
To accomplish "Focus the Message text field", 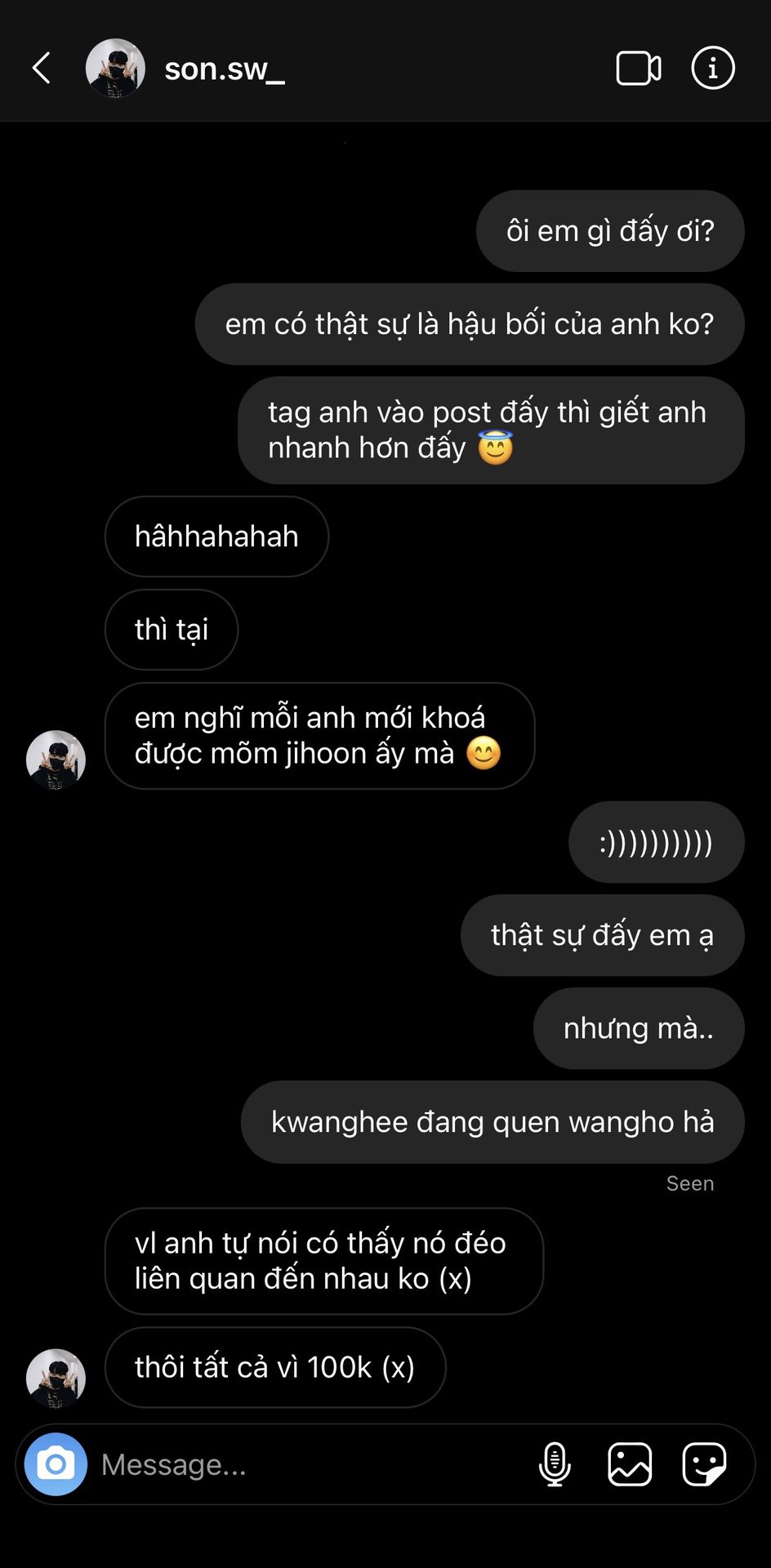I will pos(310,1464).
